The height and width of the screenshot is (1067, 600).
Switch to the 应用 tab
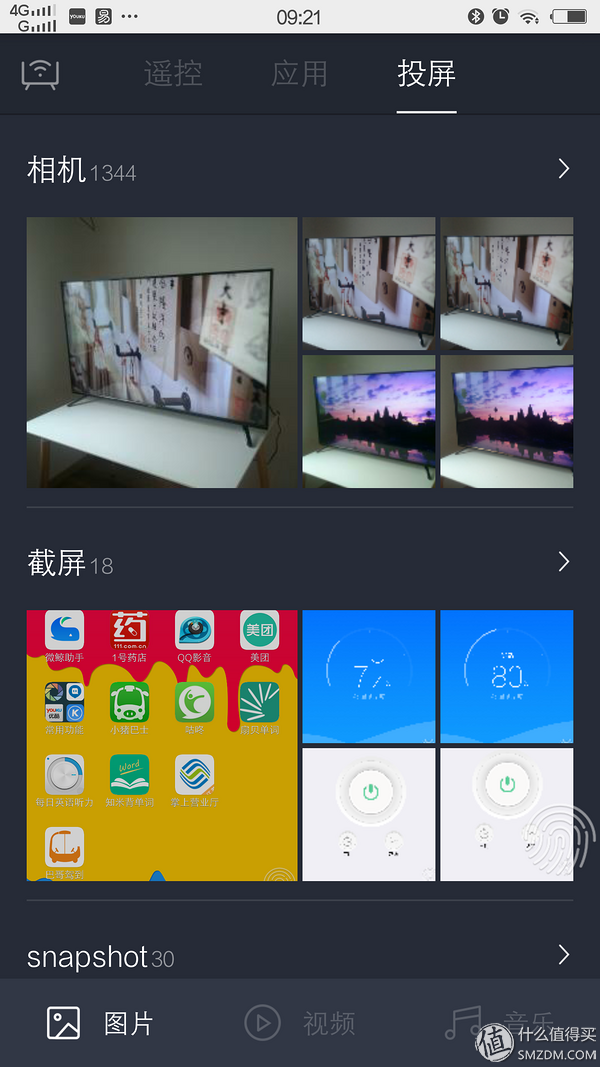[299, 74]
